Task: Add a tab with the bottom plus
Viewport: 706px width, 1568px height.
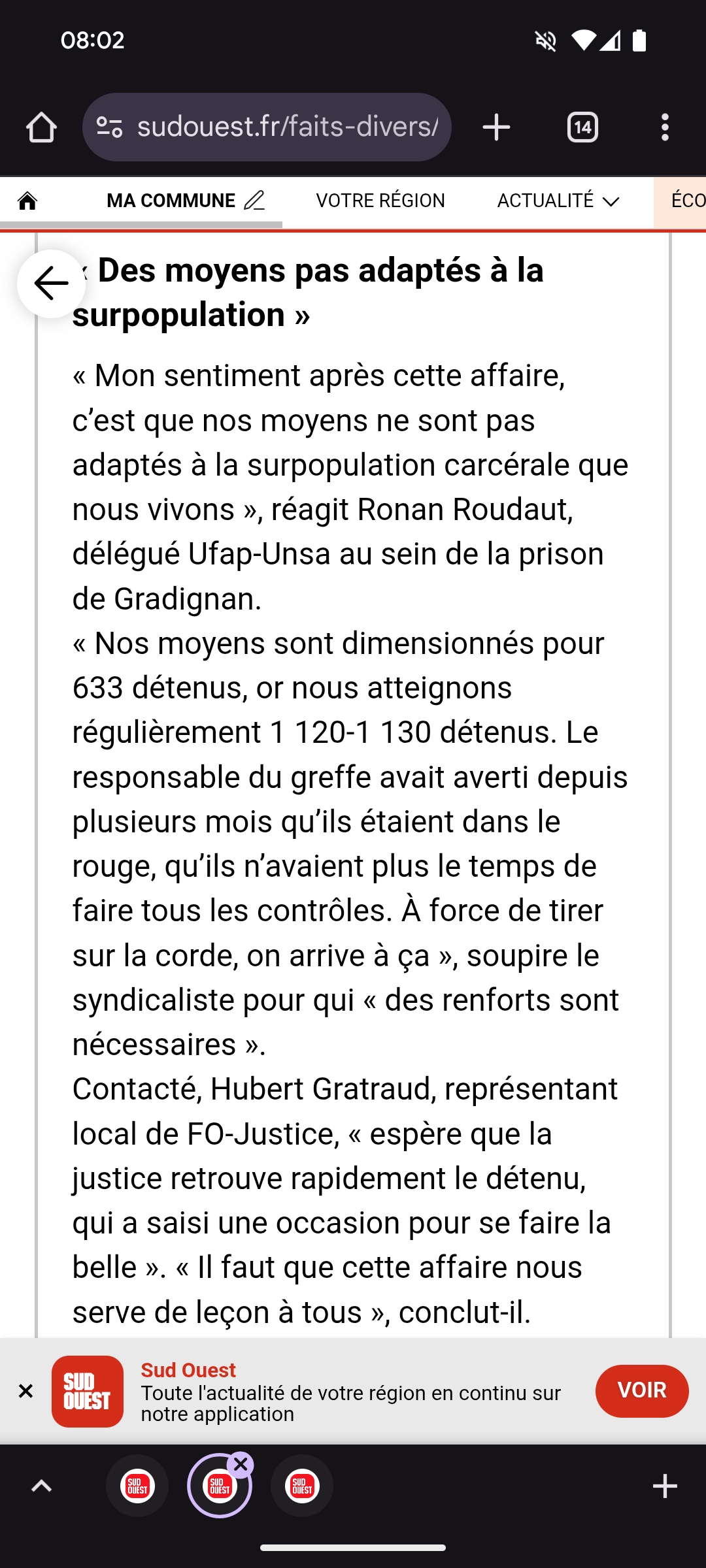Action: coord(665,1486)
